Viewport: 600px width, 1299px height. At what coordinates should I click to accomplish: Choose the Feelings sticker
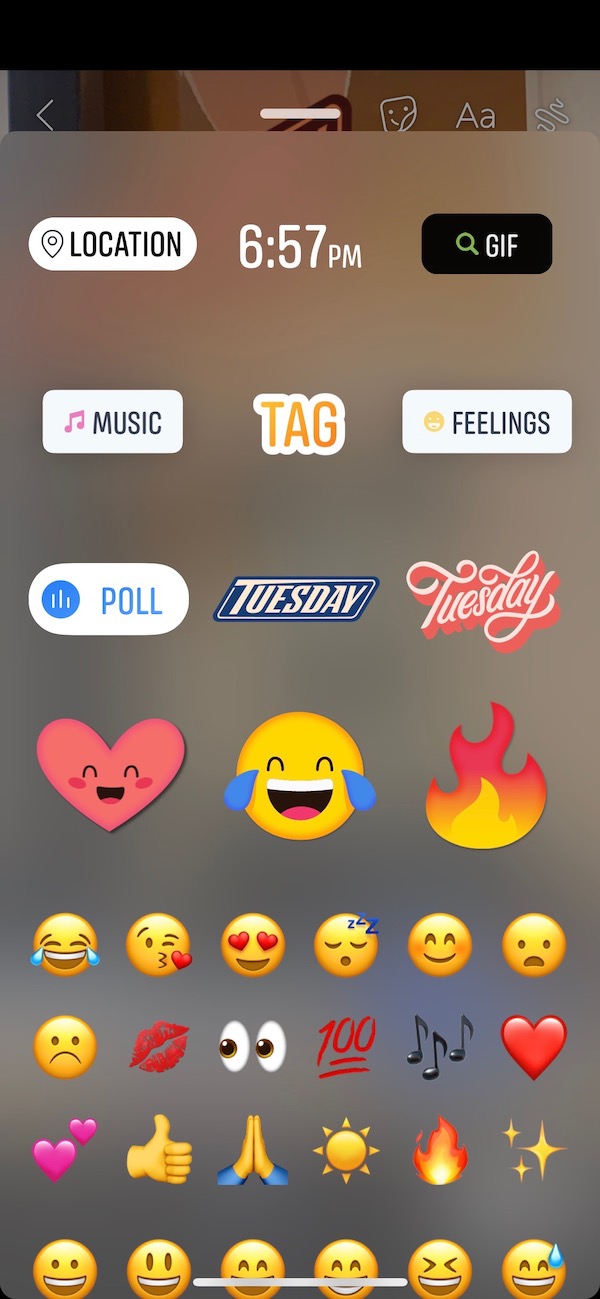click(x=486, y=422)
